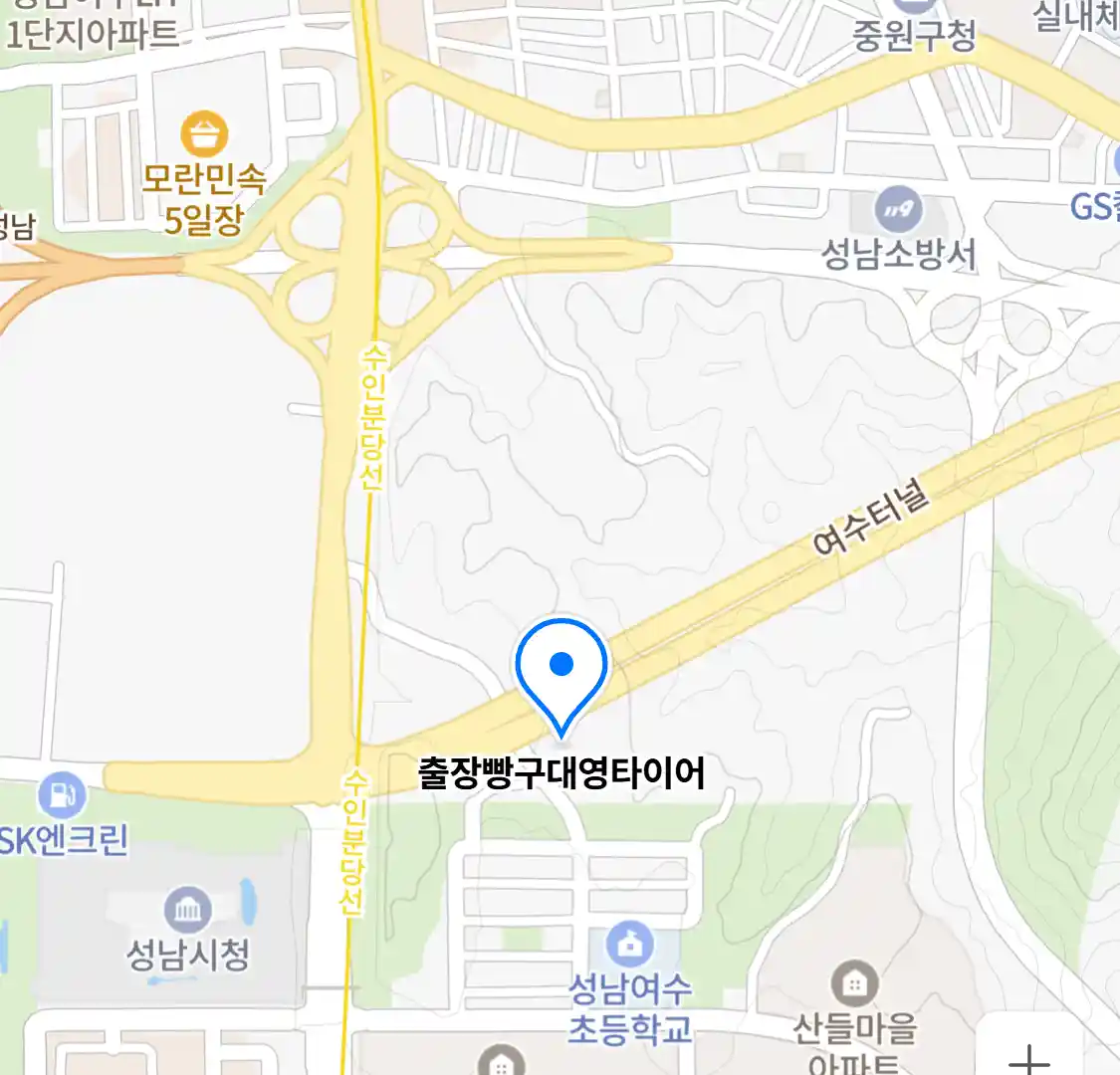1120x1075 pixels.
Task: Open the 산들마을아파트 apartment marker
Action: (854, 983)
